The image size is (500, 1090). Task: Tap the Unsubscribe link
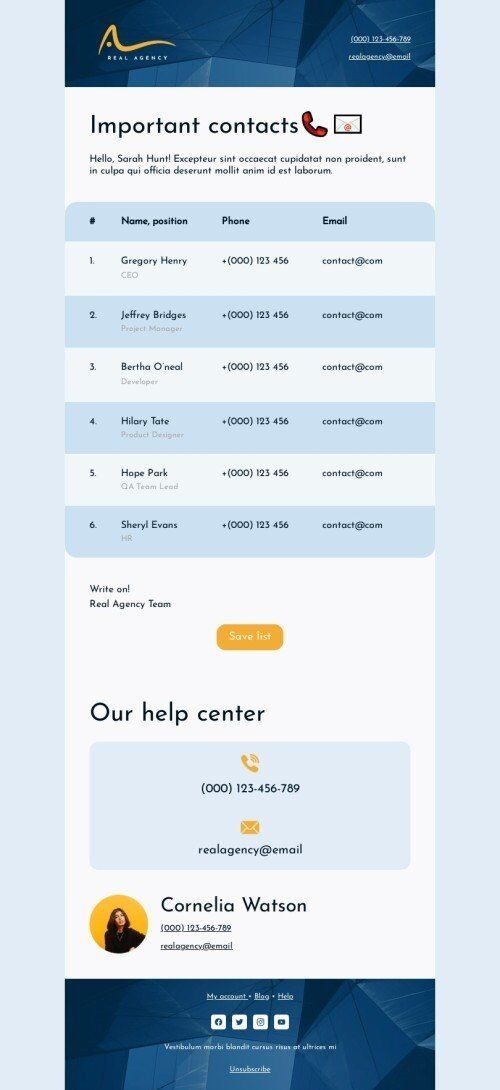click(250, 1069)
